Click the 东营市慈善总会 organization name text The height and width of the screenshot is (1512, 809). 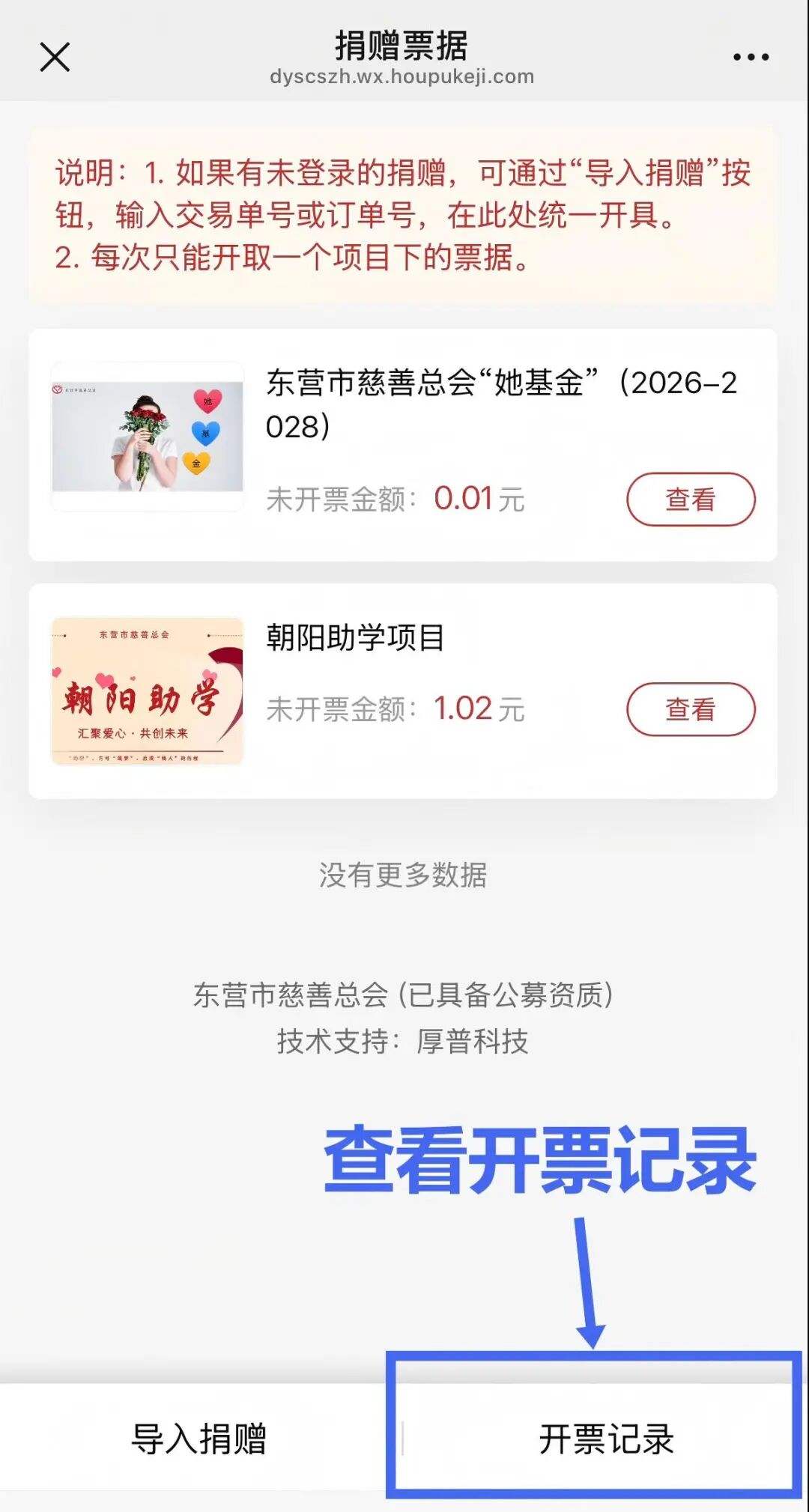point(404,994)
